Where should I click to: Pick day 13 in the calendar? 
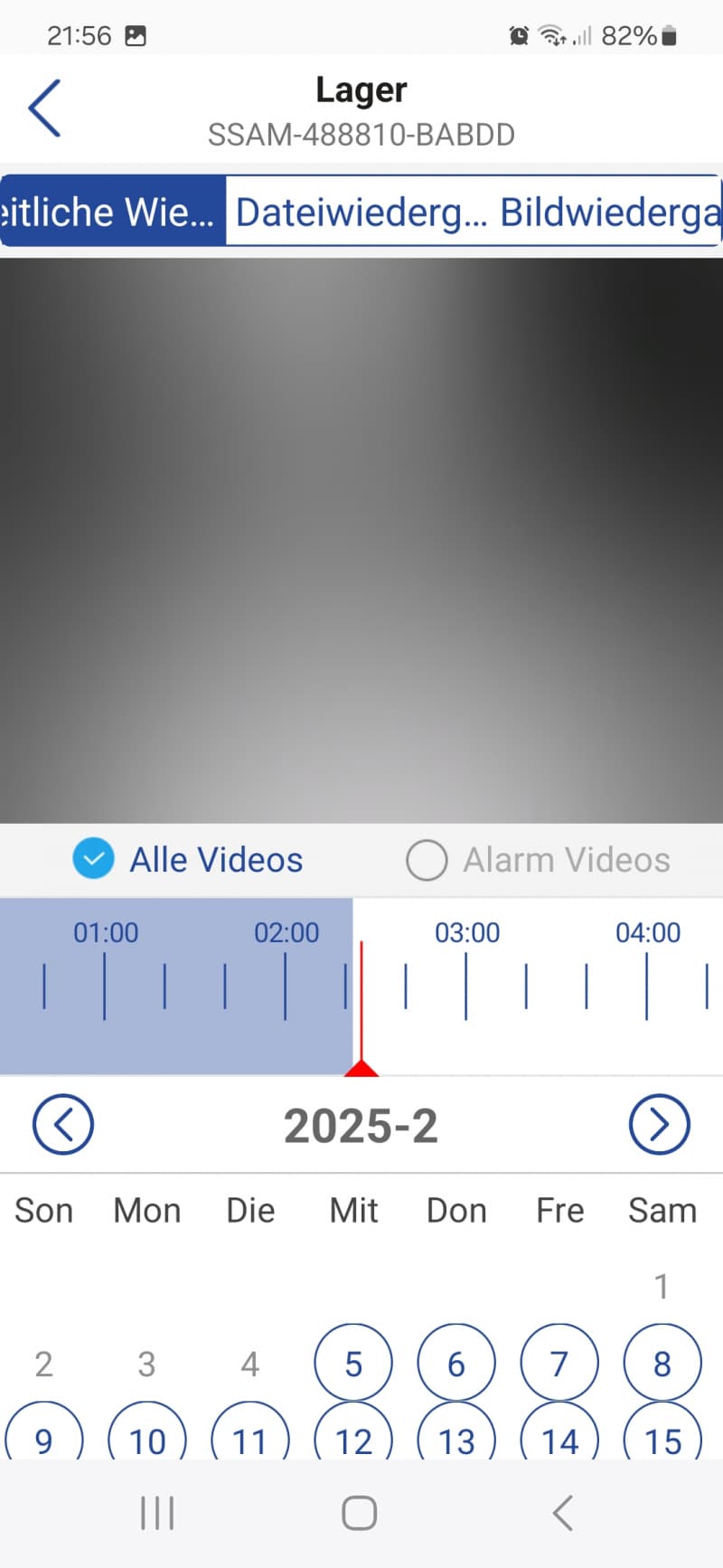click(456, 1433)
